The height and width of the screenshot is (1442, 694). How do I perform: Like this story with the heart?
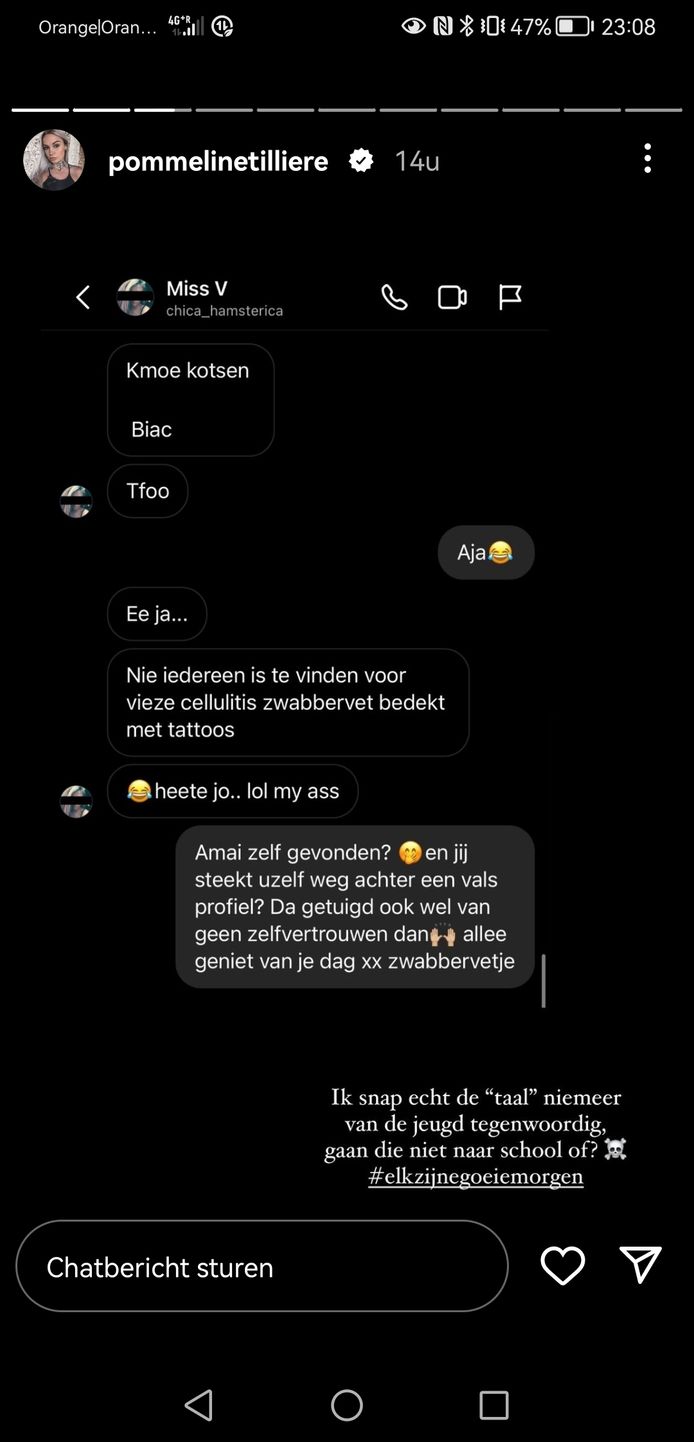(562, 1266)
